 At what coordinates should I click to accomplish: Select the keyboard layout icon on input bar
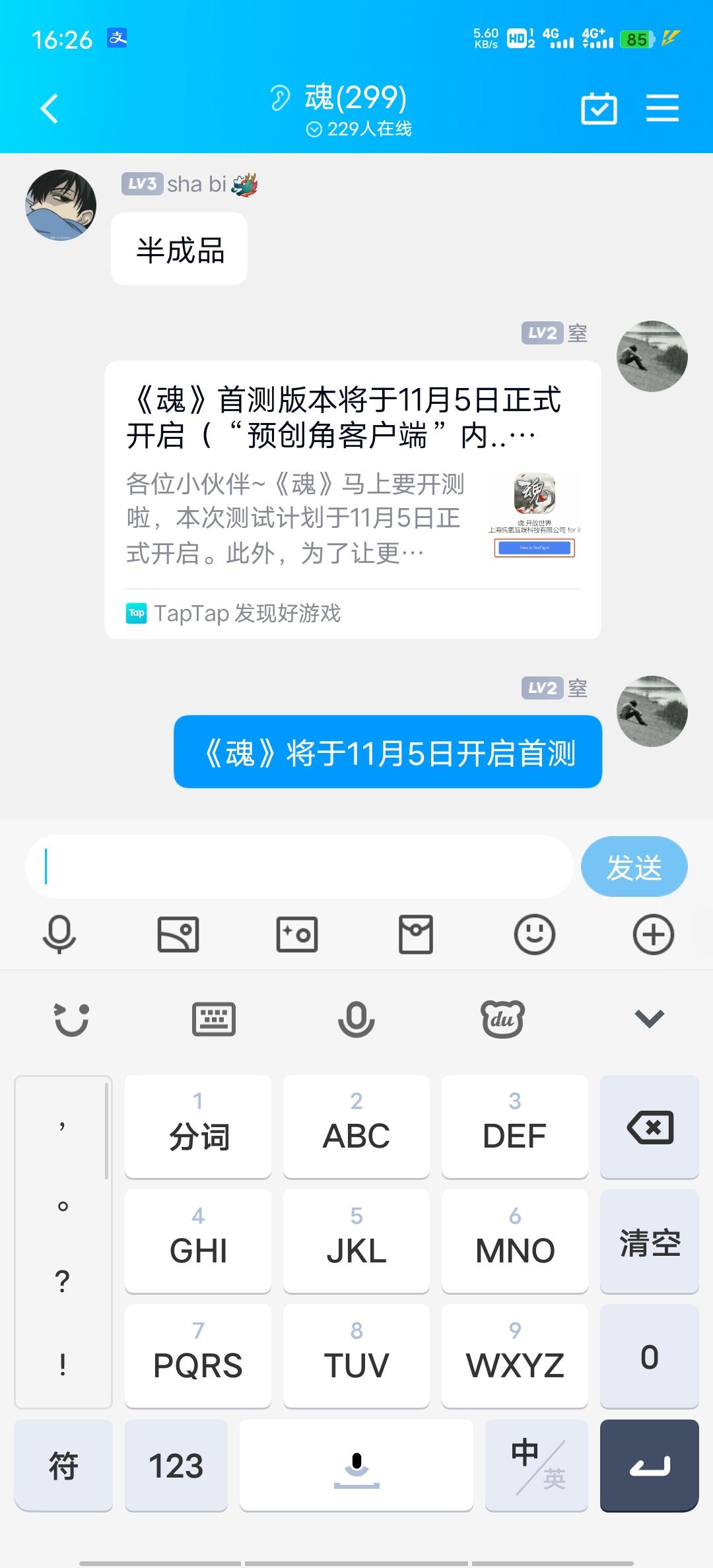click(x=213, y=1018)
